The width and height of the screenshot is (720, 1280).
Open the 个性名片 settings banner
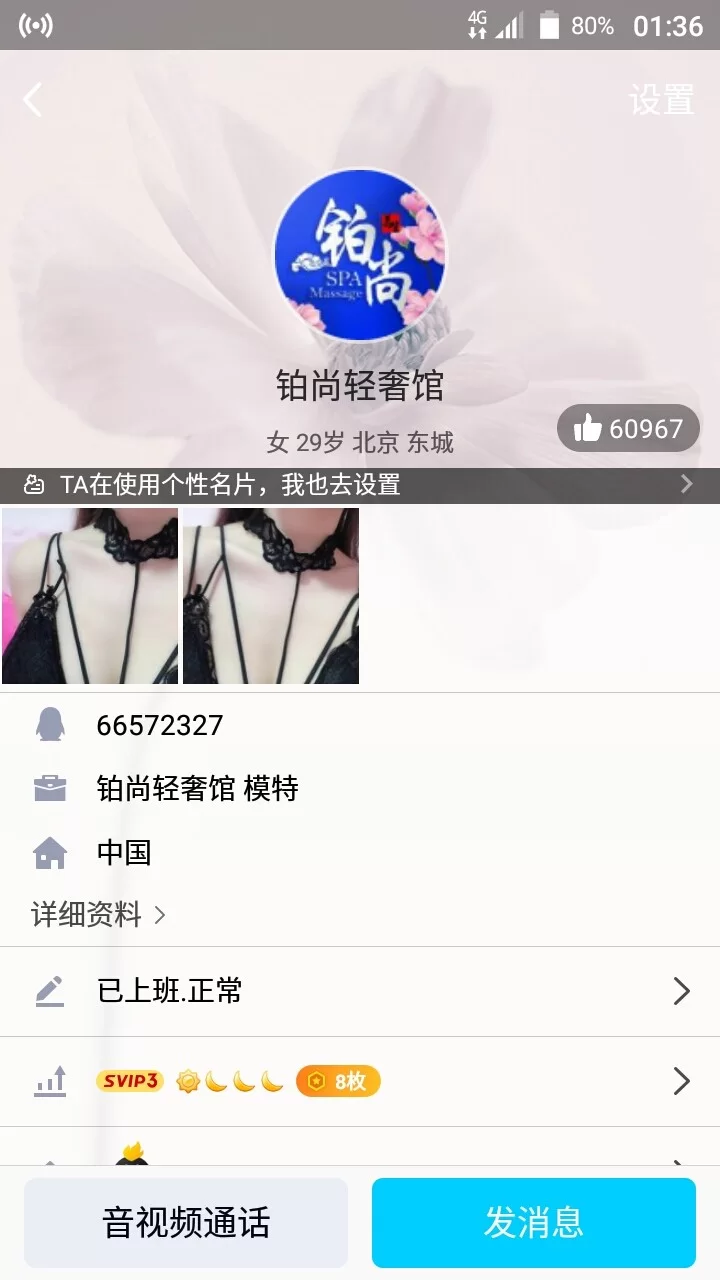point(360,485)
